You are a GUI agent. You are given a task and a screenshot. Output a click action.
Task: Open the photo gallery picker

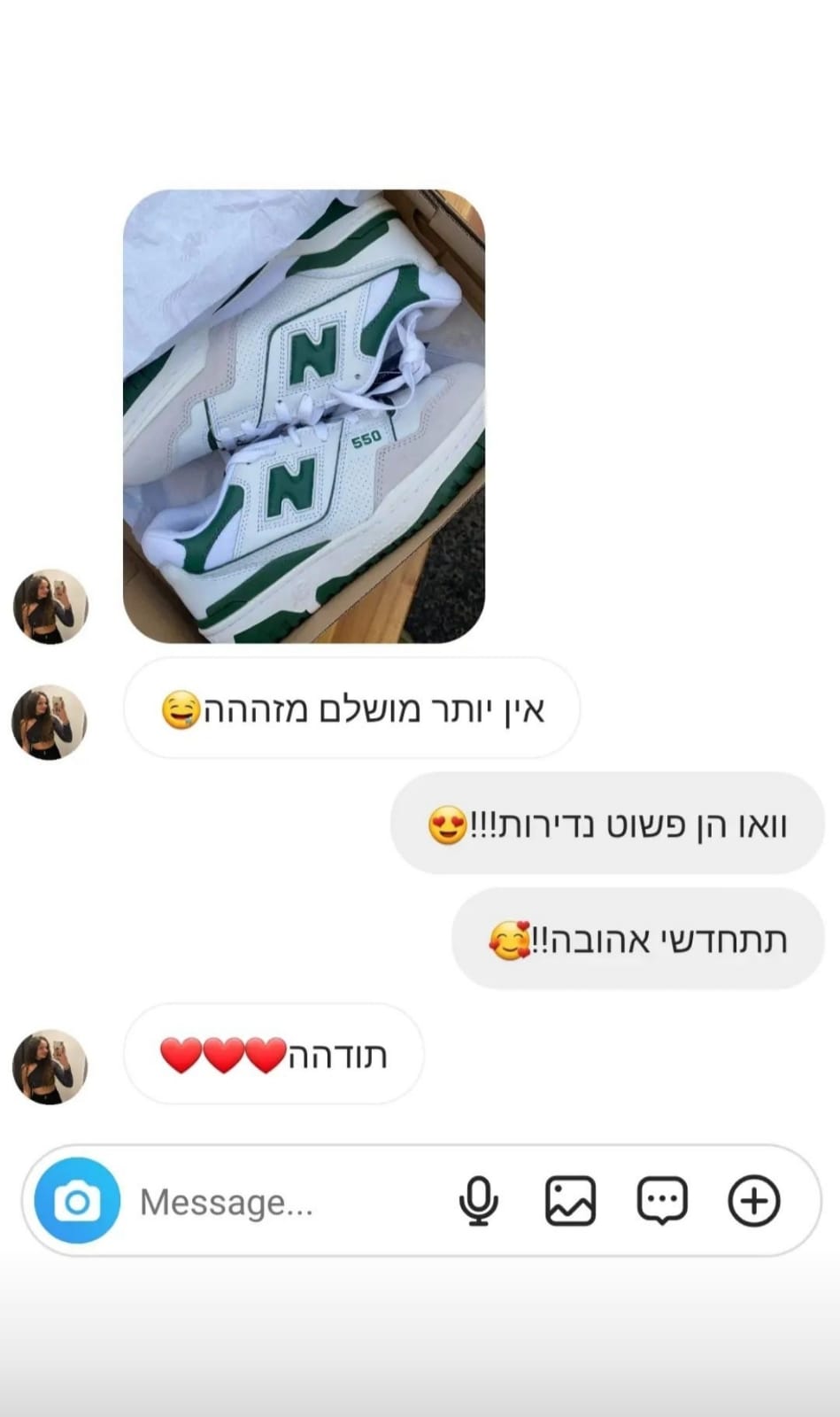tap(570, 1201)
